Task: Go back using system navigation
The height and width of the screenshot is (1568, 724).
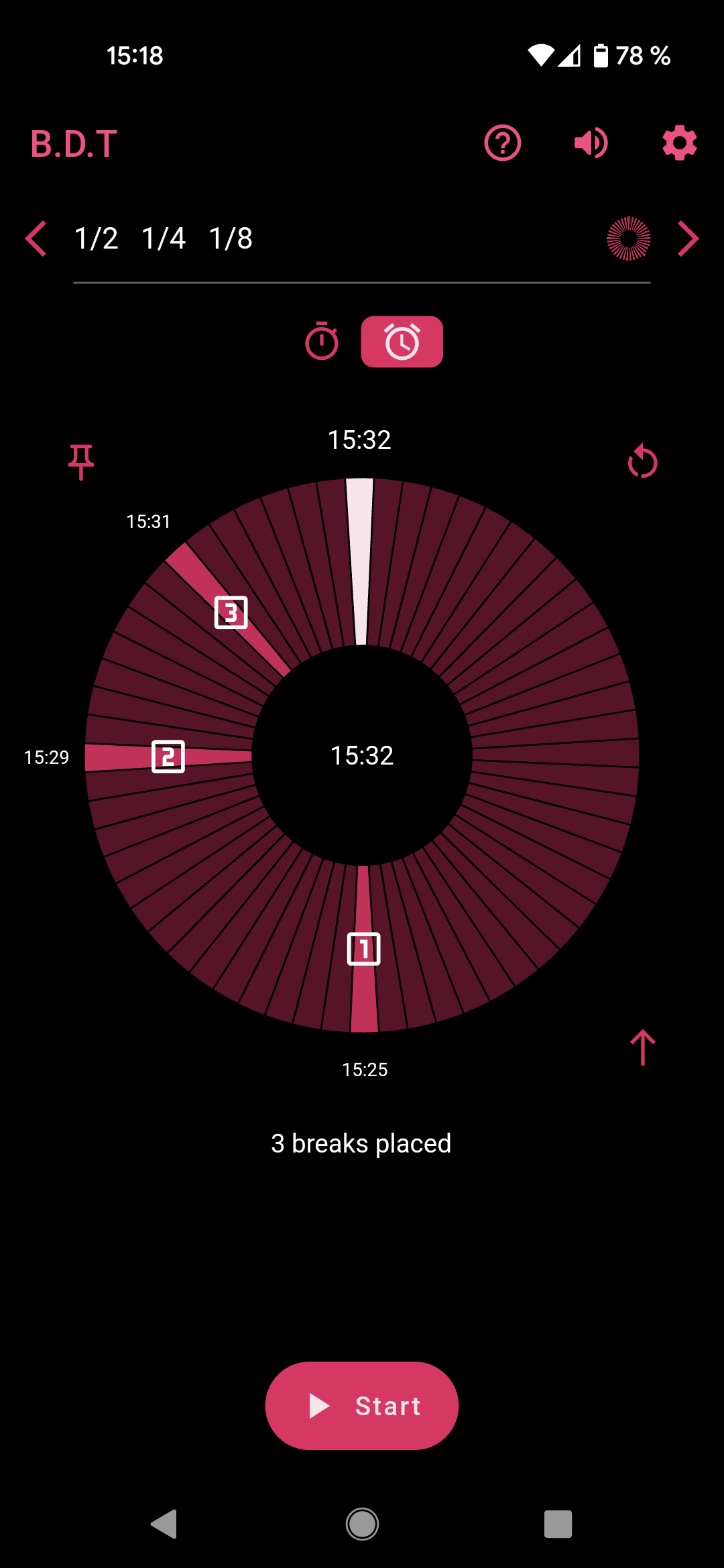Action: coord(164,1524)
